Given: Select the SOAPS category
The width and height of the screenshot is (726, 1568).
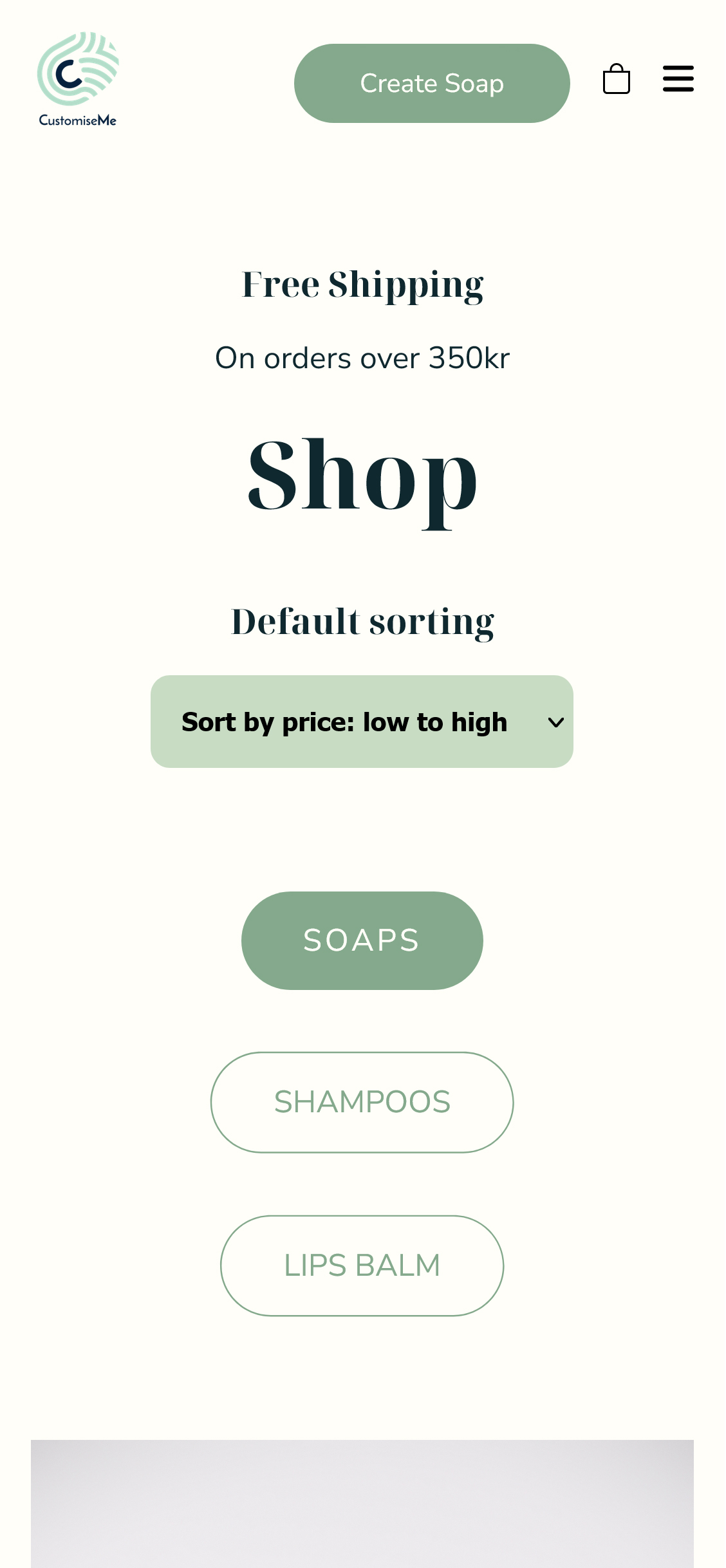Looking at the screenshot, I should [x=362, y=940].
